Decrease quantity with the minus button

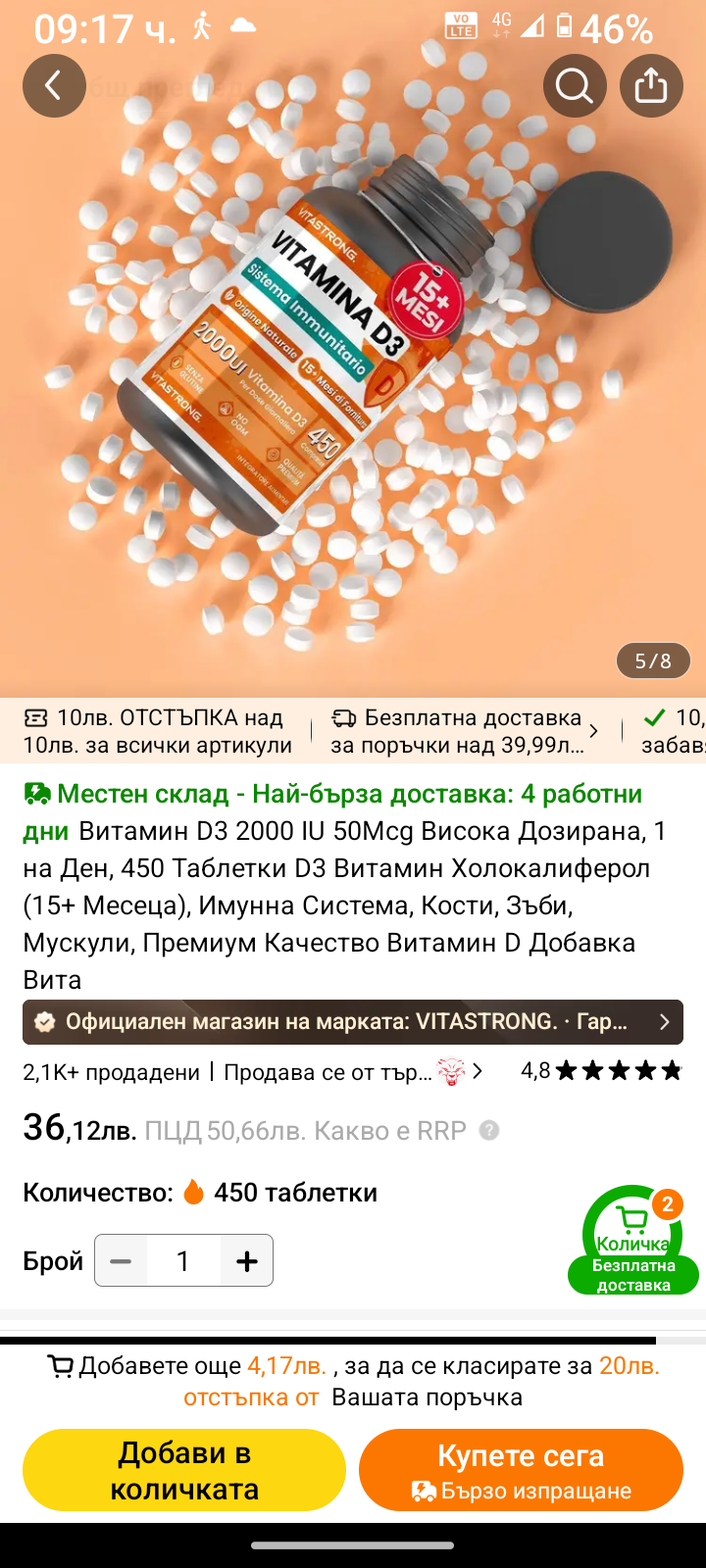coord(121,1260)
